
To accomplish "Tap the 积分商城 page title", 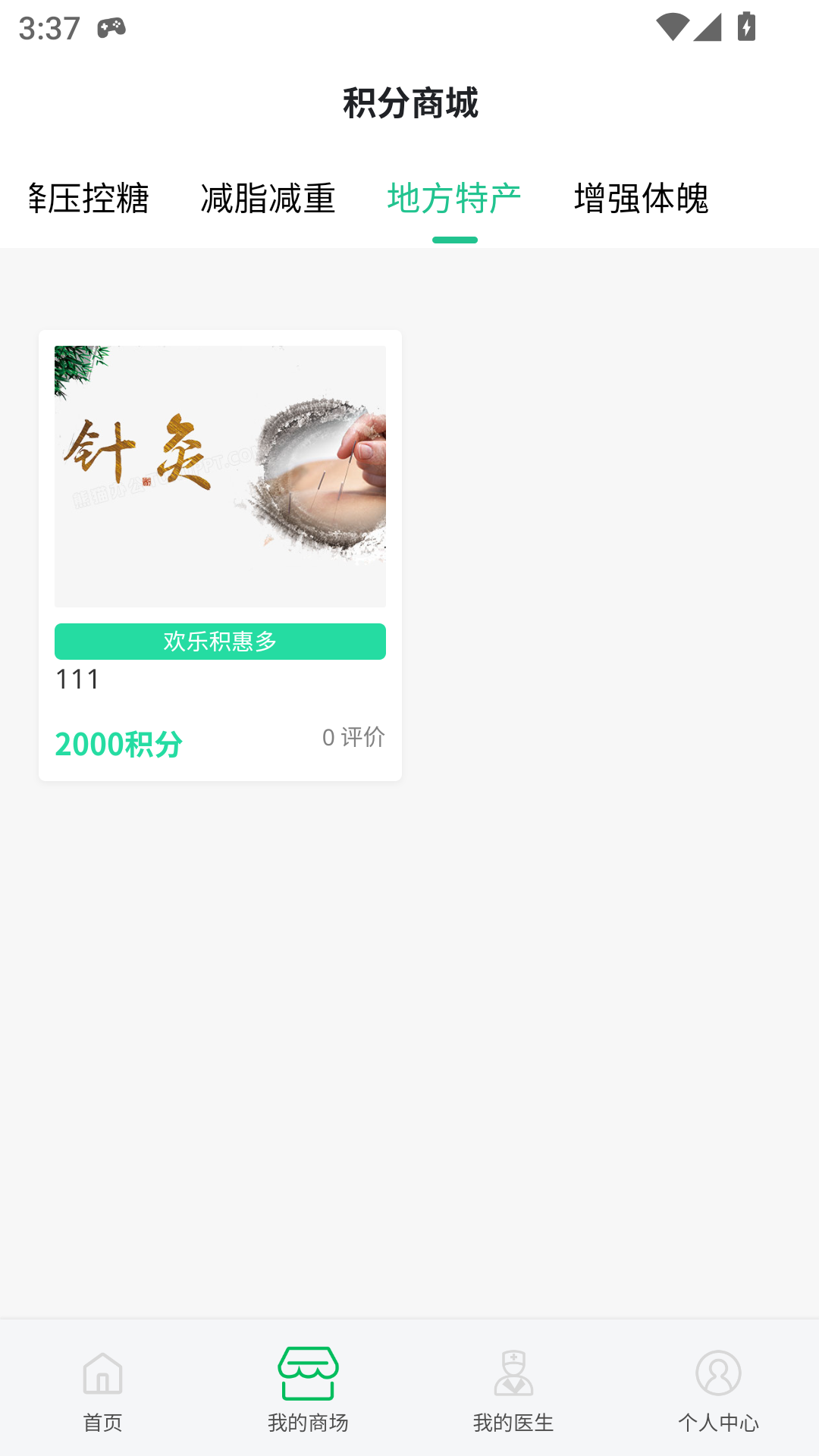I will (x=409, y=105).
